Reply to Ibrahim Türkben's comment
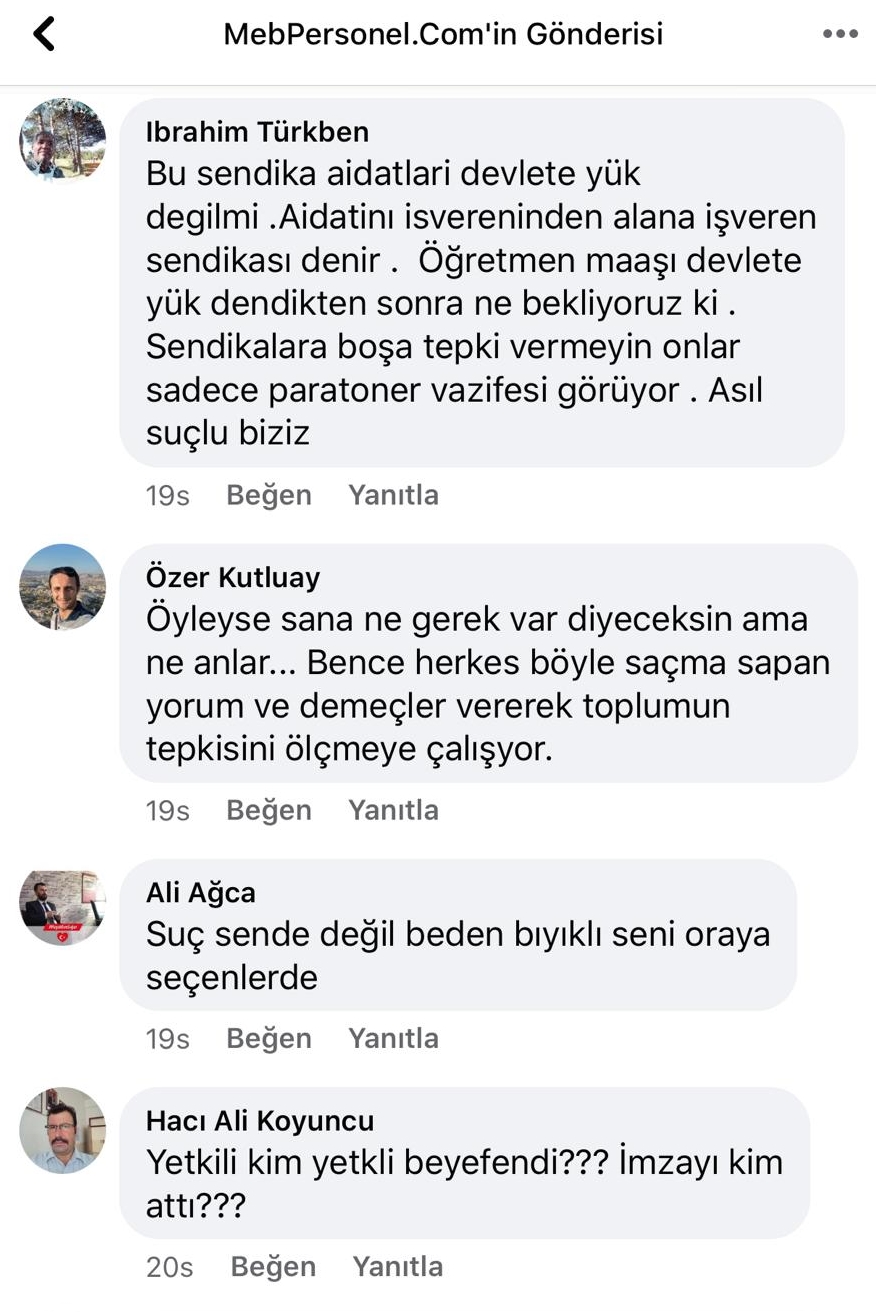 (x=393, y=495)
